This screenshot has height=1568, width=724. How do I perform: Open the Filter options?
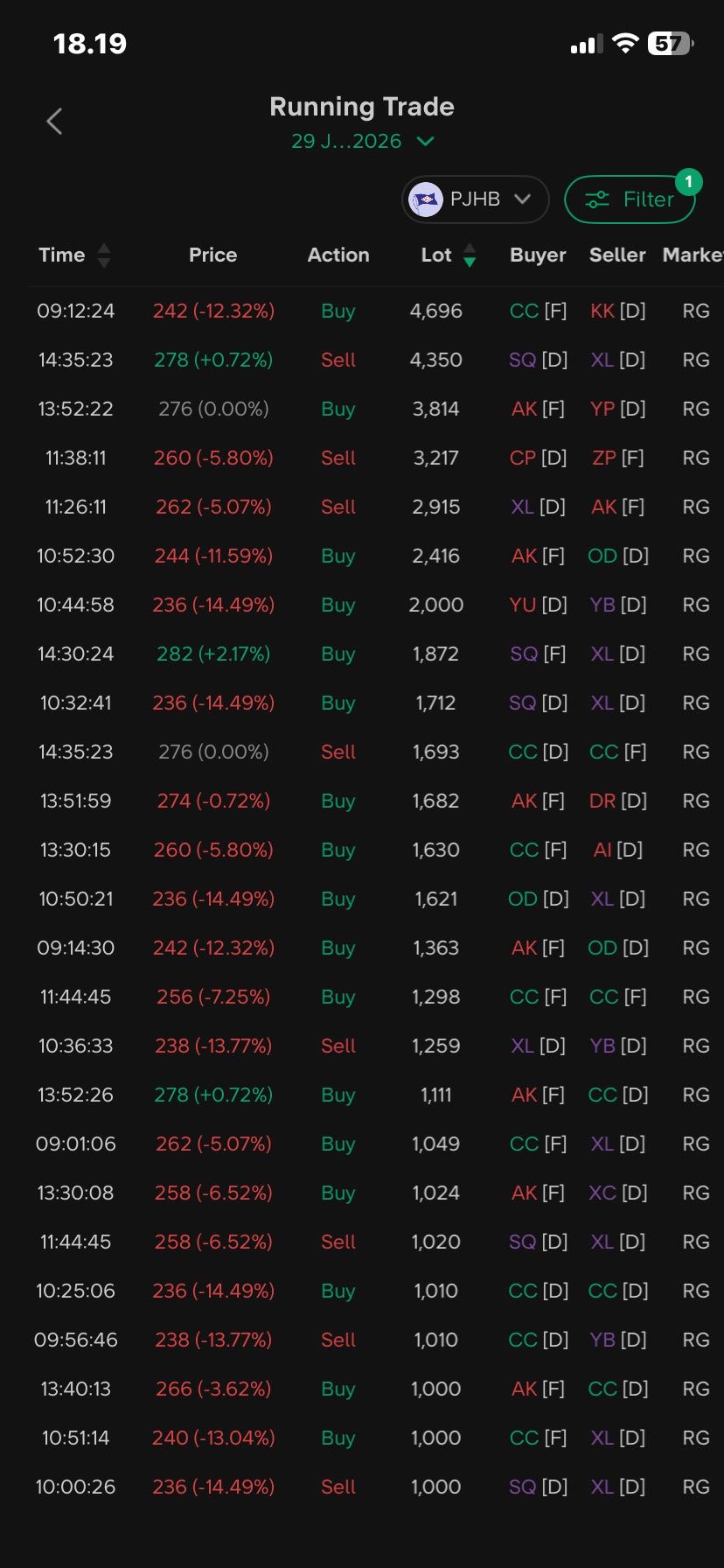(x=630, y=199)
